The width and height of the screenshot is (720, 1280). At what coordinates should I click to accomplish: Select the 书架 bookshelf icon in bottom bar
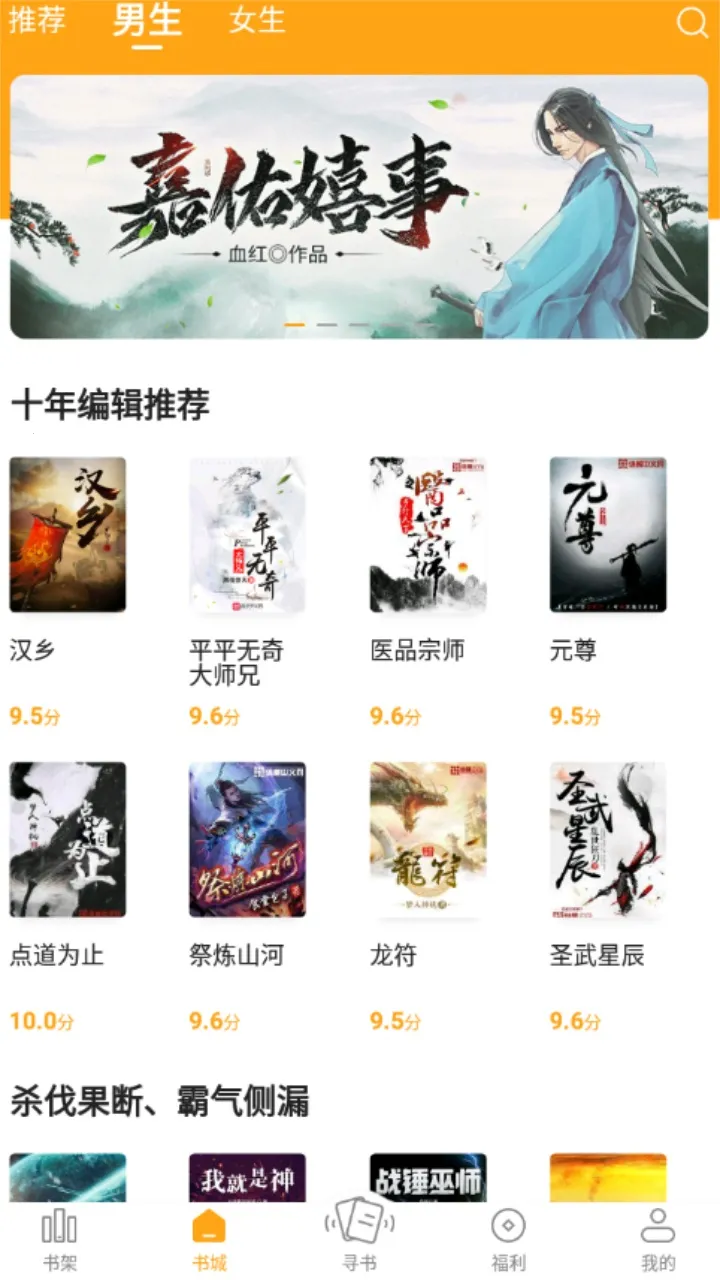click(59, 1227)
